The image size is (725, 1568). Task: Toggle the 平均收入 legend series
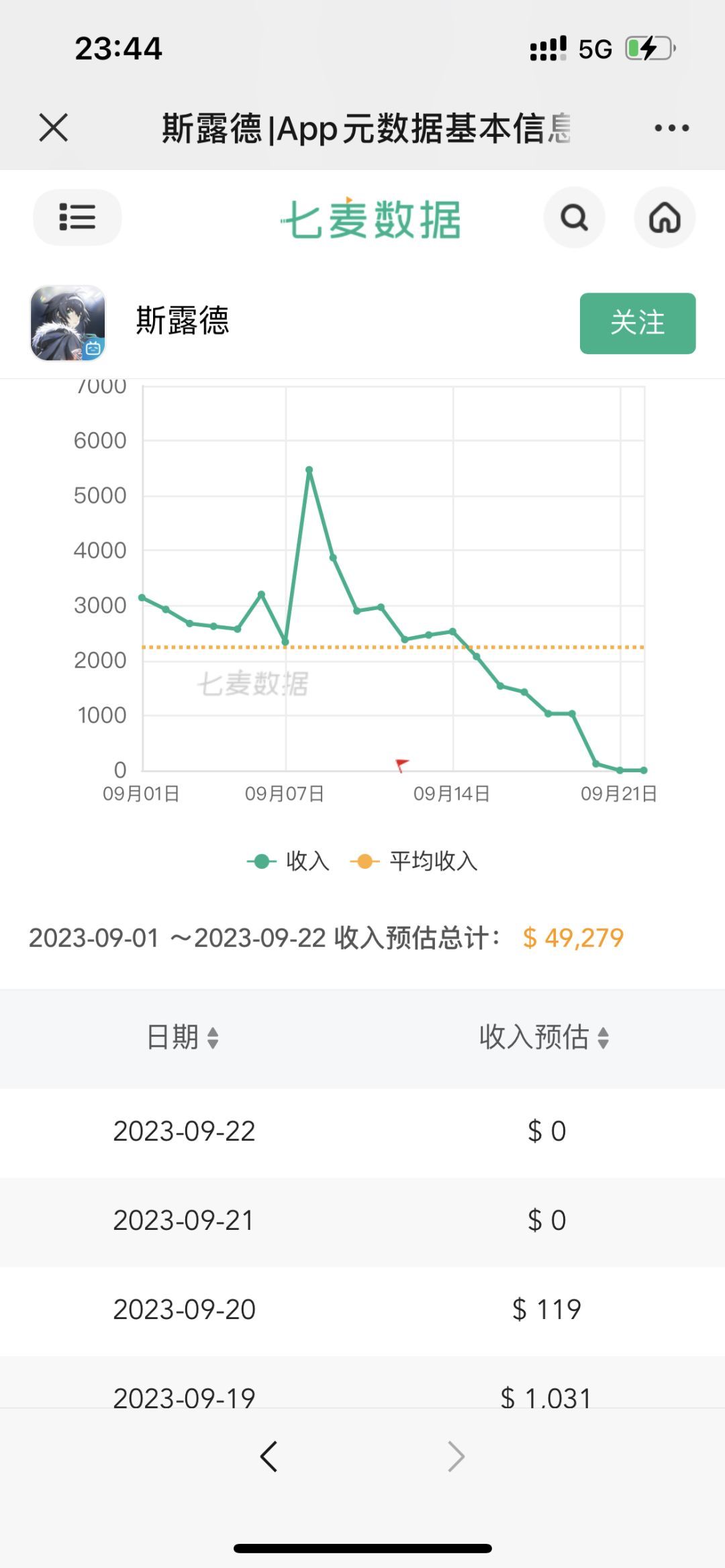click(x=414, y=861)
